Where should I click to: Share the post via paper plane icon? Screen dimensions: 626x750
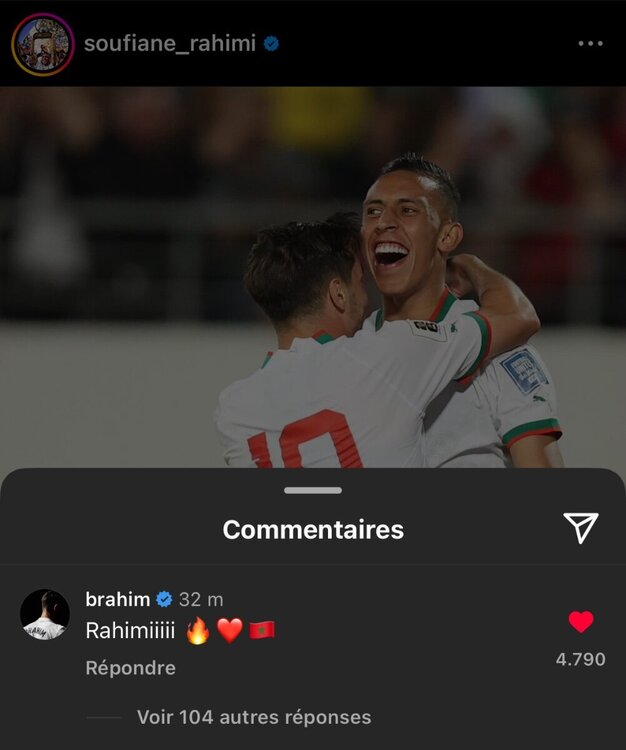pos(580,528)
